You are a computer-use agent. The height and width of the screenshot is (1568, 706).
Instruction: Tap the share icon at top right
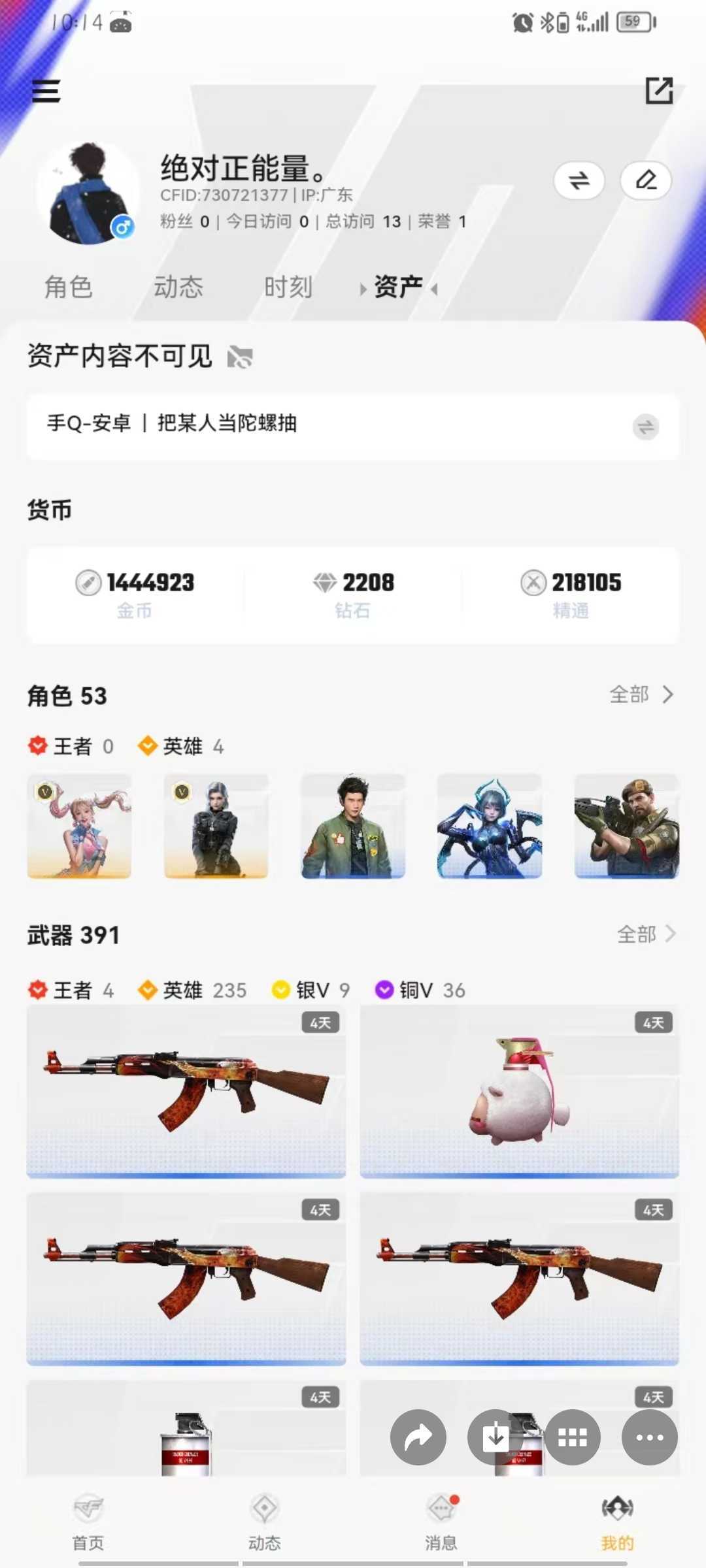pyautogui.click(x=658, y=90)
